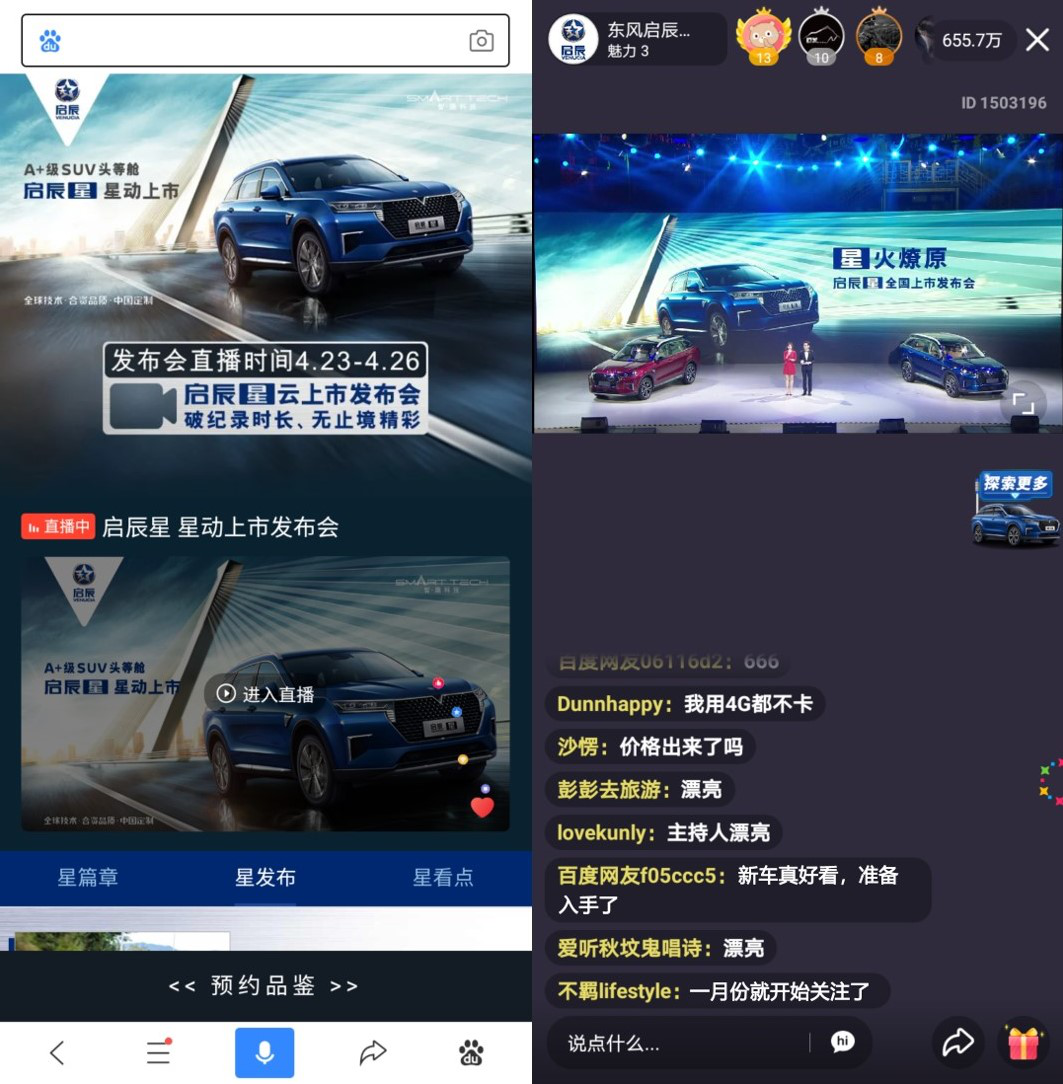Switch to the 星篇章 tab
This screenshot has height=1084, width=1063.
[88, 878]
